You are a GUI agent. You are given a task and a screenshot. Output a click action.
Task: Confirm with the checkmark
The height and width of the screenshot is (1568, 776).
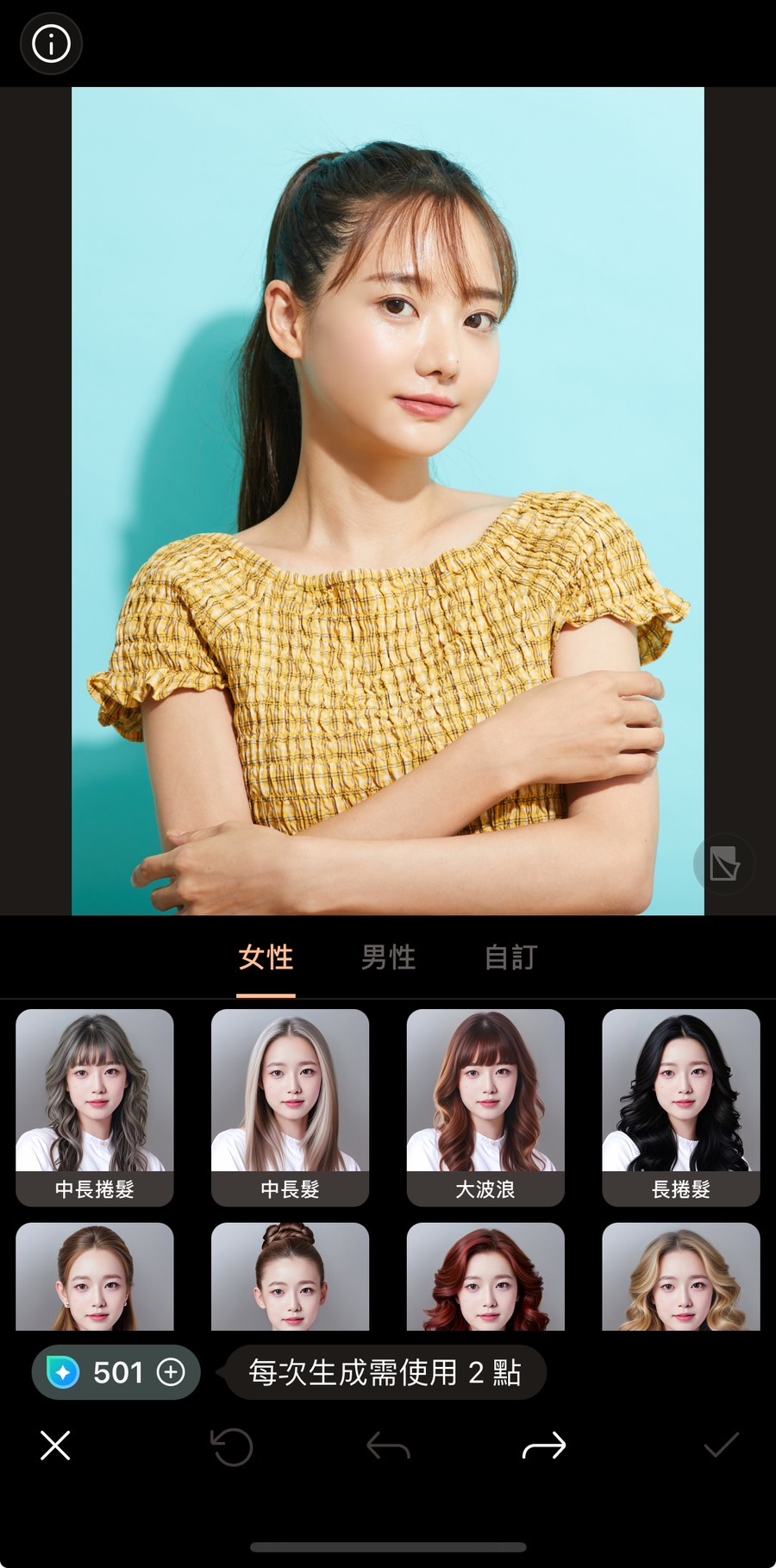pos(721,1446)
